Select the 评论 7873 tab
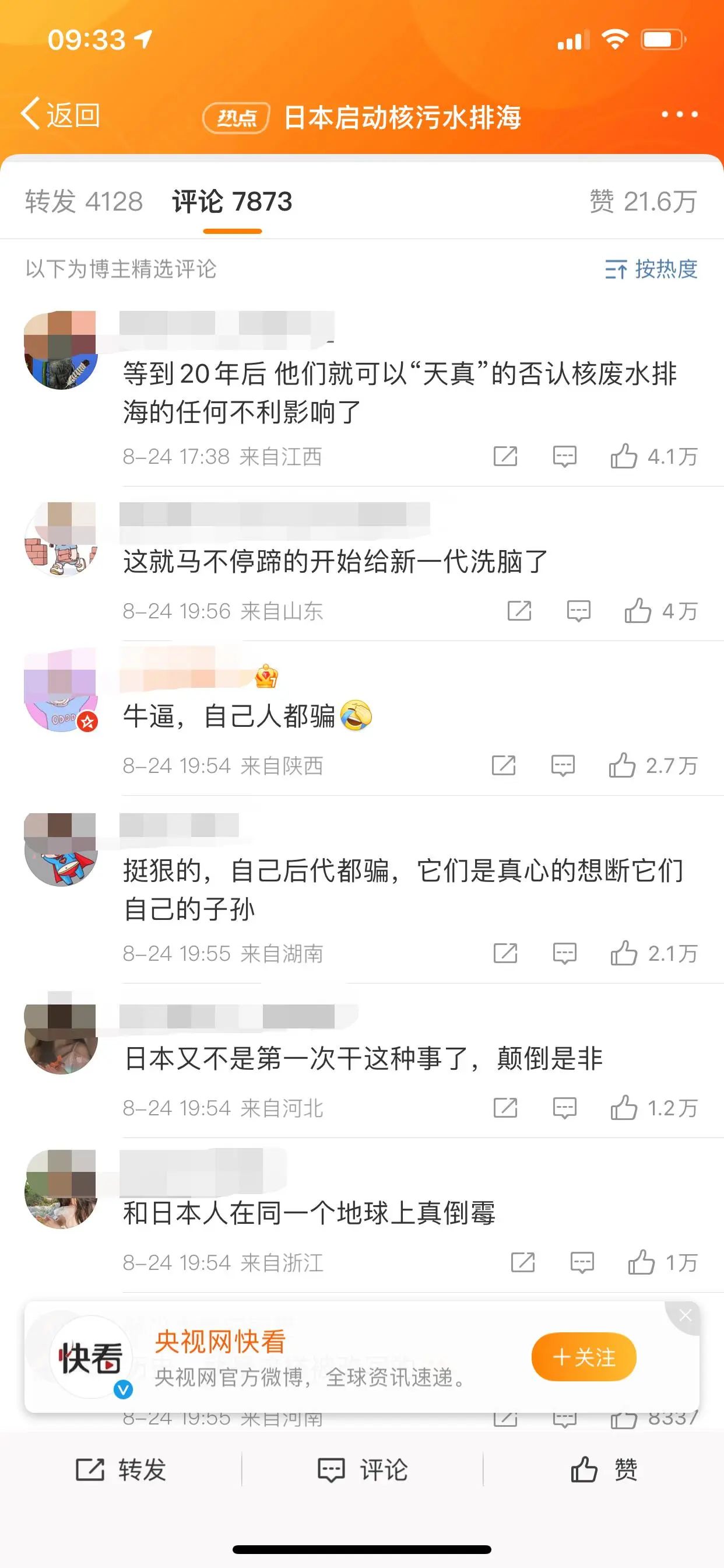Image resolution: width=724 pixels, height=1568 pixels. [233, 201]
